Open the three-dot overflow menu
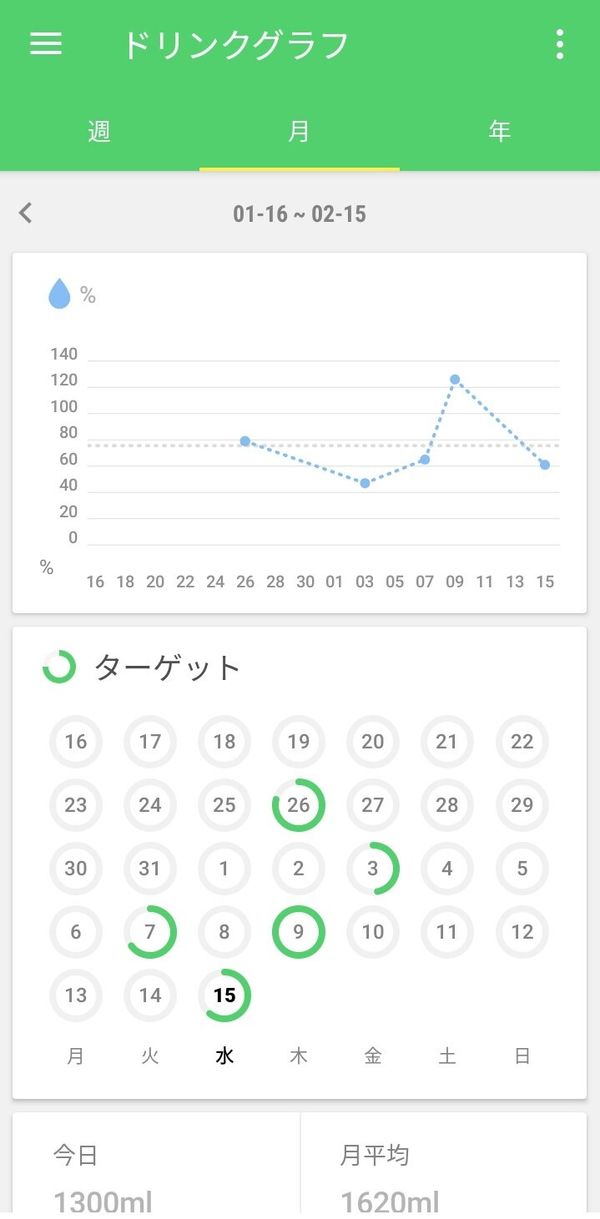The width and height of the screenshot is (600, 1219). point(559,44)
